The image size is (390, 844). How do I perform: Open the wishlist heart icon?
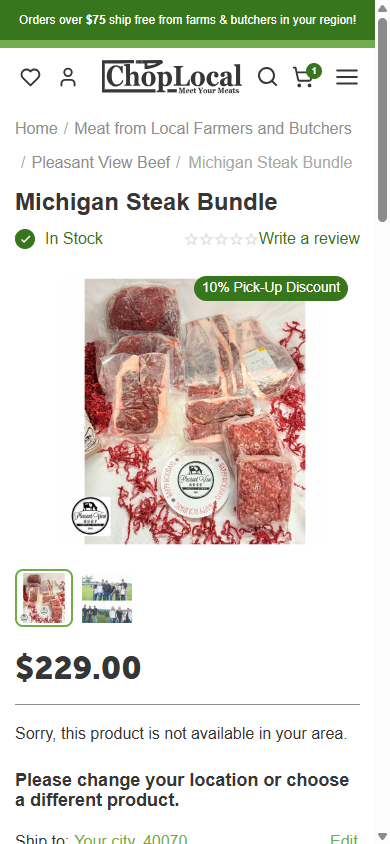(x=30, y=78)
